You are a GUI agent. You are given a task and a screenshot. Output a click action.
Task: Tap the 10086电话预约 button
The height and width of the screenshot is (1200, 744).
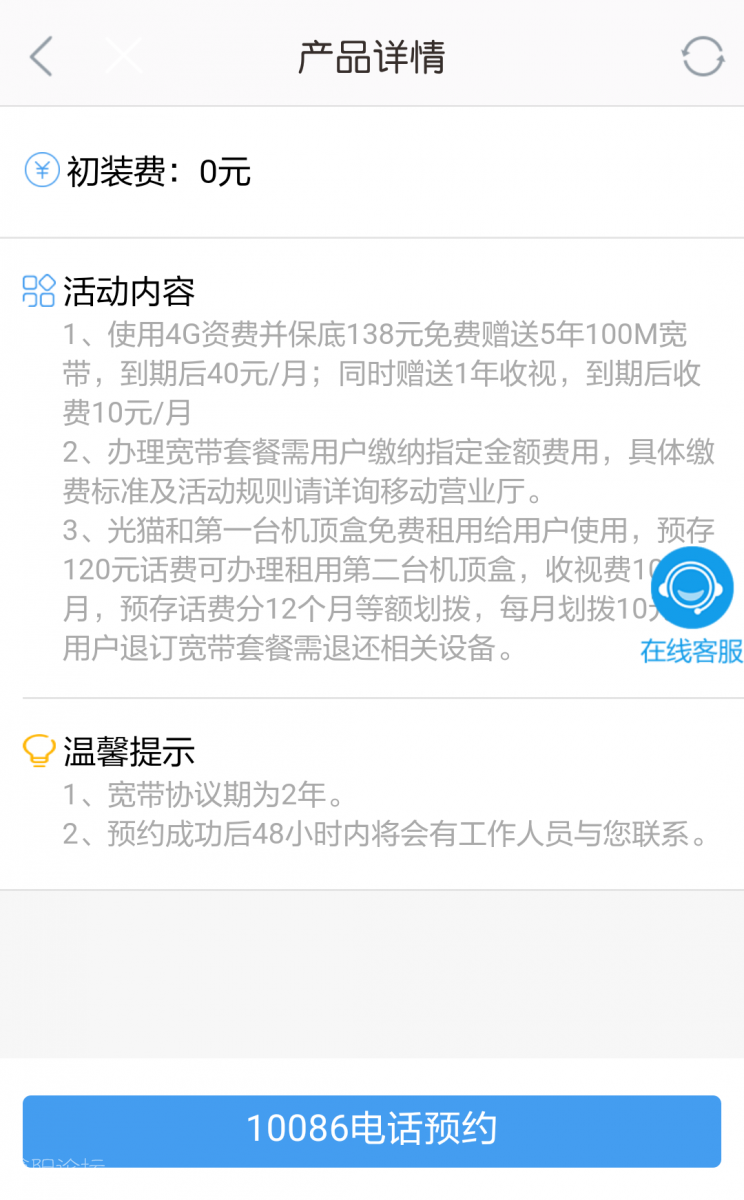click(372, 1130)
